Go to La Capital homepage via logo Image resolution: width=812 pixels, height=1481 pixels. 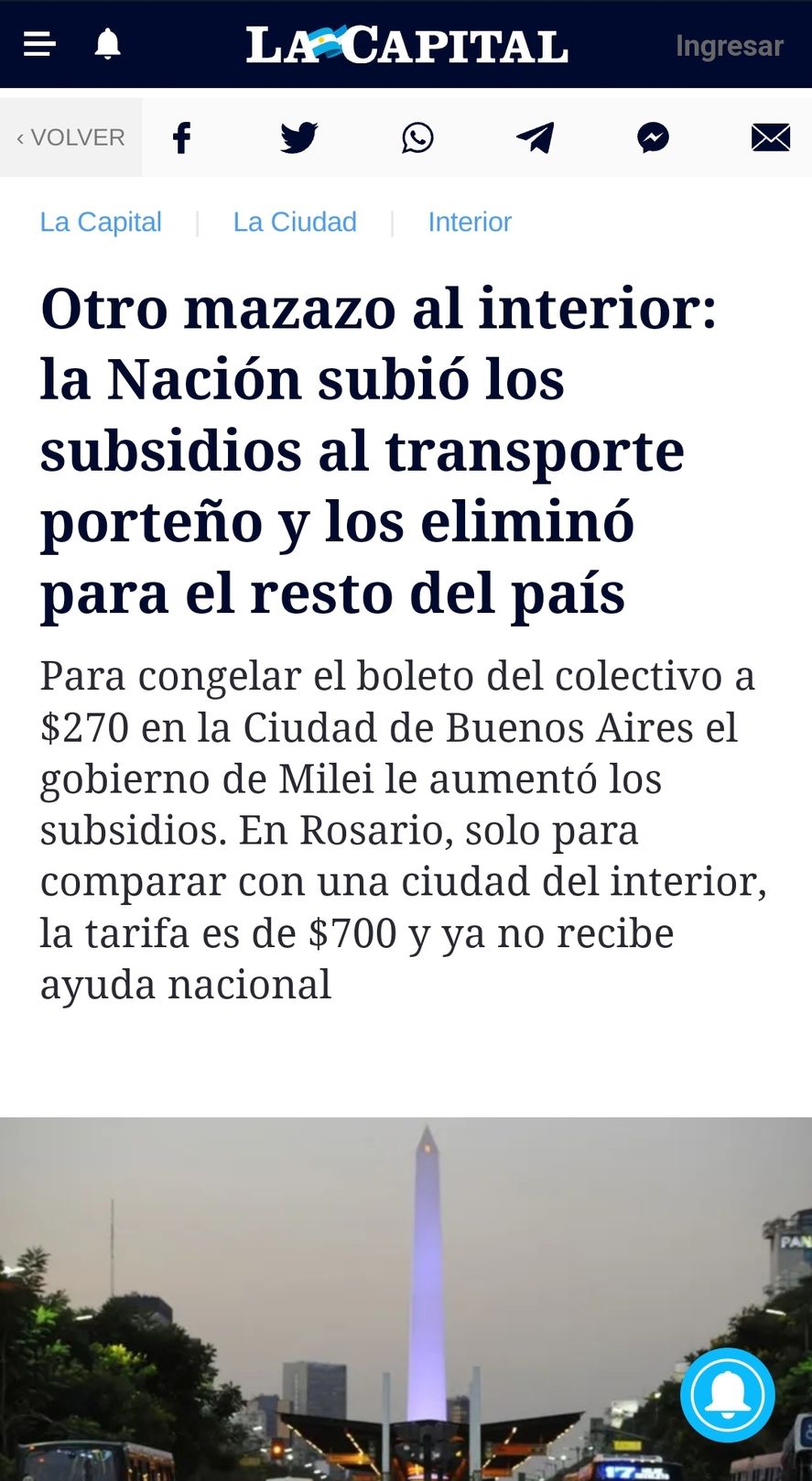click(x=406, y=45)
